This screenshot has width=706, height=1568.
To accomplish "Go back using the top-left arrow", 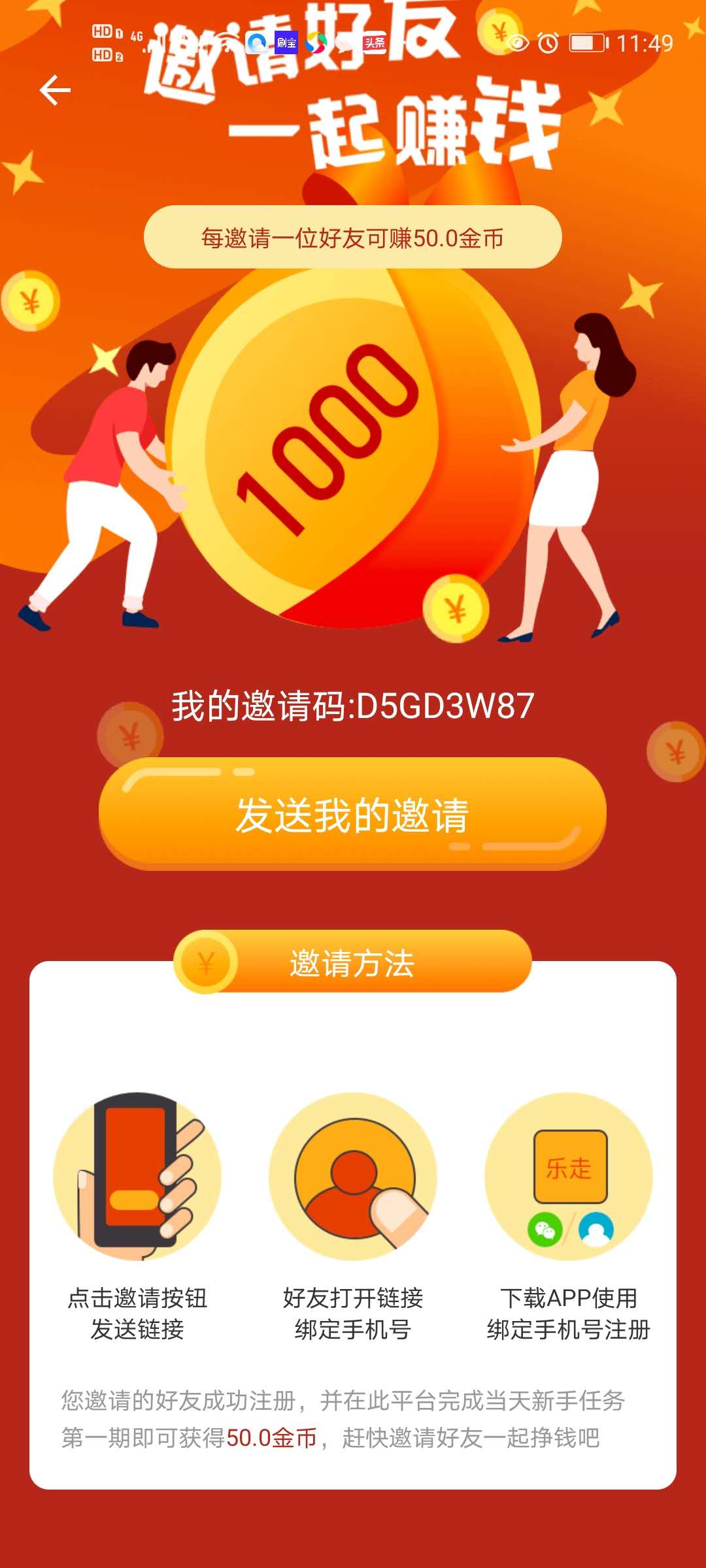I will point(55,90).
